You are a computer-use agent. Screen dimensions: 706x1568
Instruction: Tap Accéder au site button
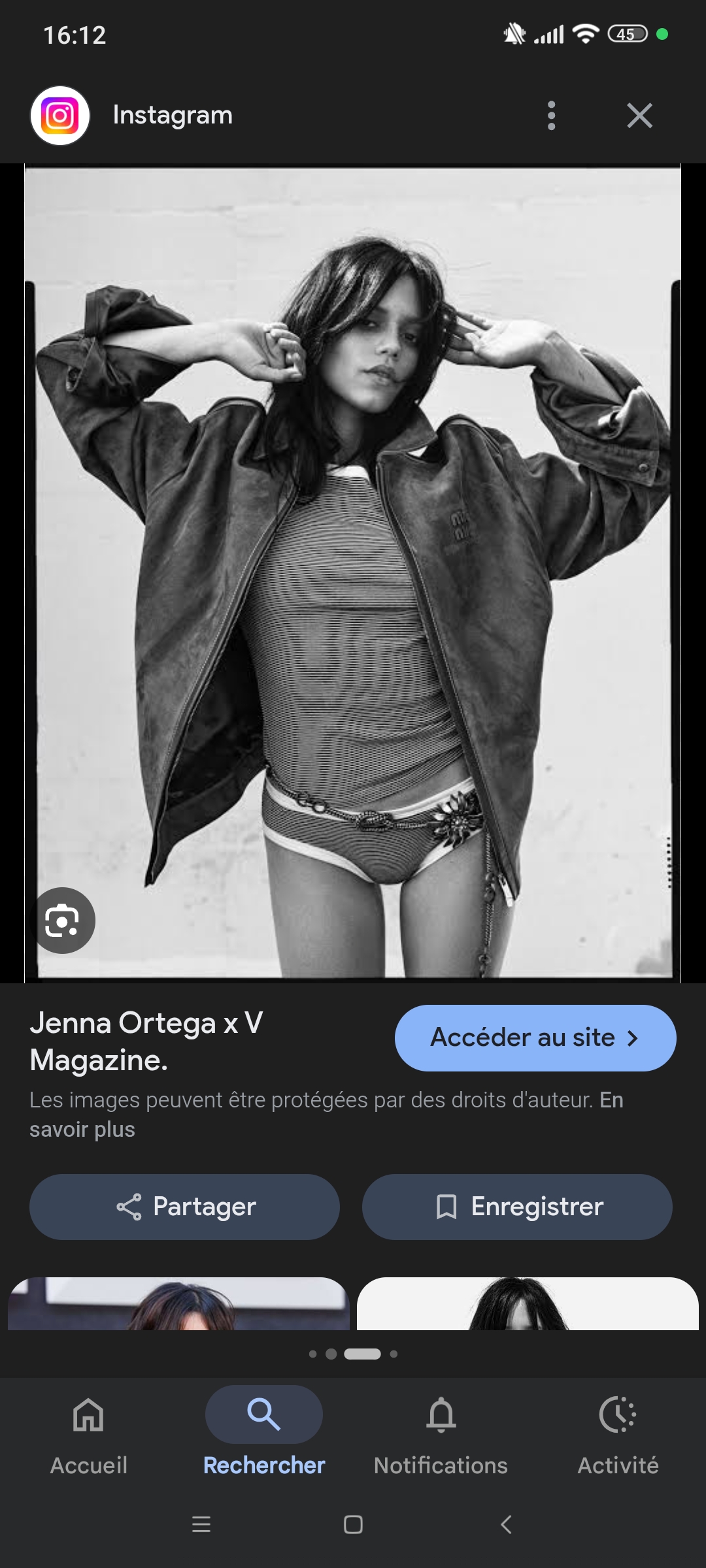pos(535,1037)
